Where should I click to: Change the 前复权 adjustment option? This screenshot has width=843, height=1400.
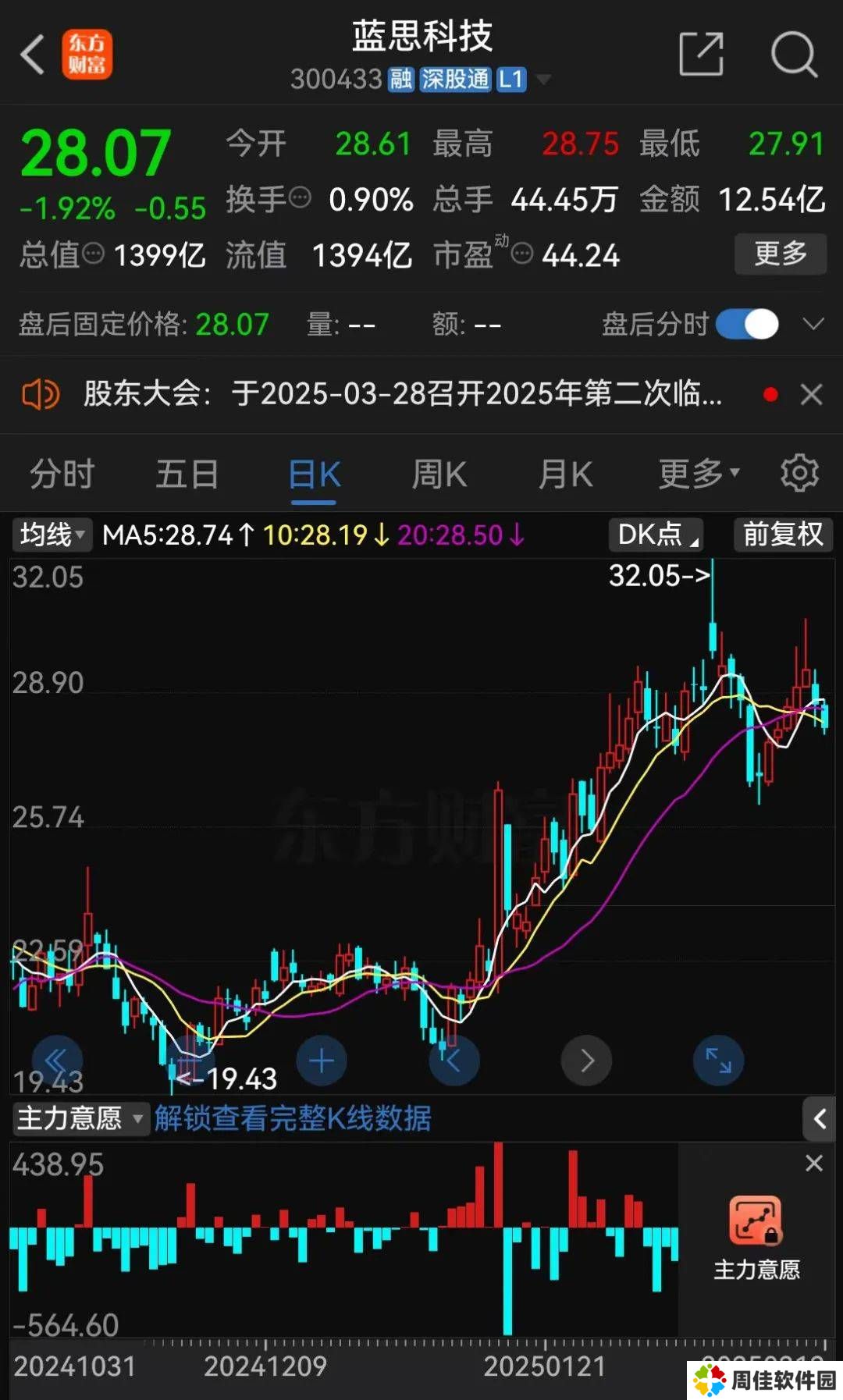(x=783, y=535)
